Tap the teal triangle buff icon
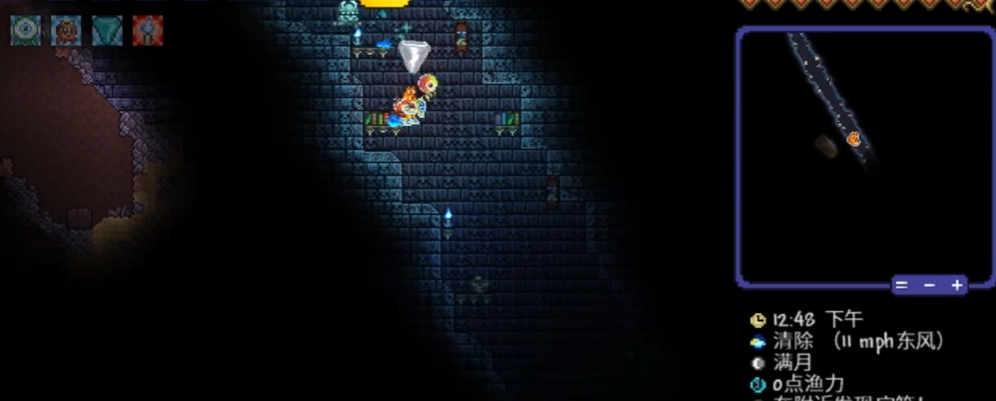This screenshot has height=401, width=996. 107,30
